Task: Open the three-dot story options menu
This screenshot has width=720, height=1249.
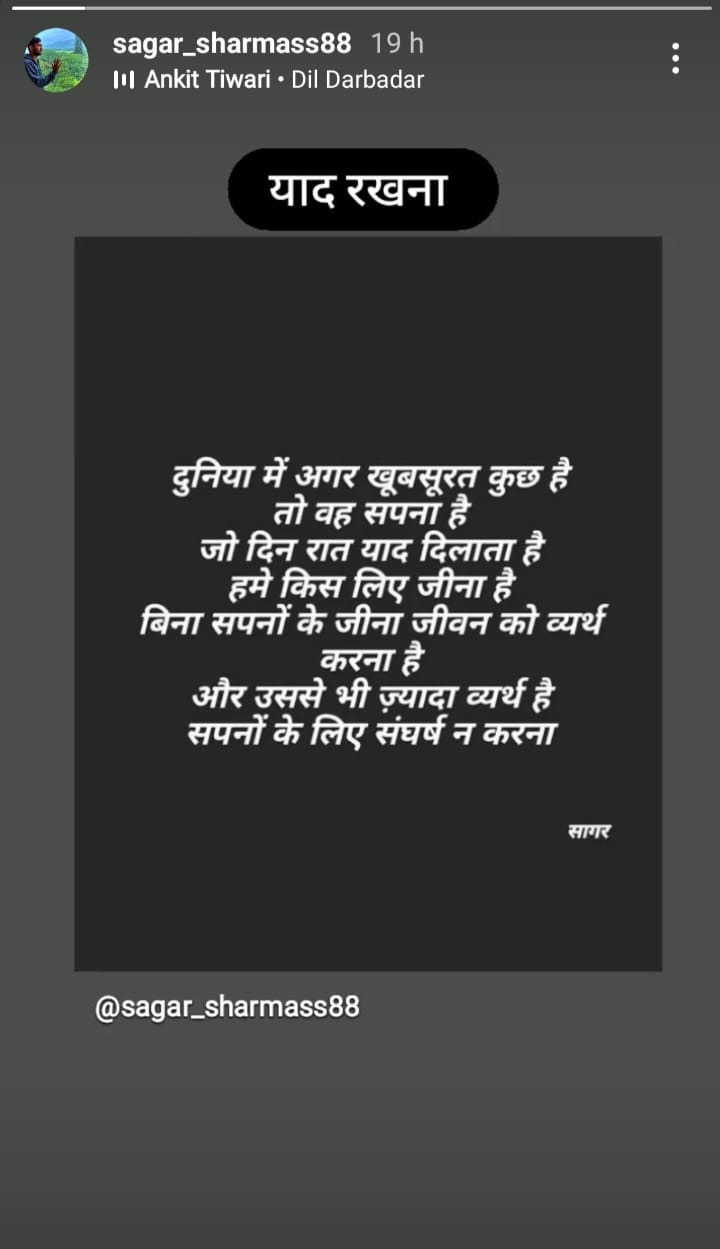Action: 676,59
